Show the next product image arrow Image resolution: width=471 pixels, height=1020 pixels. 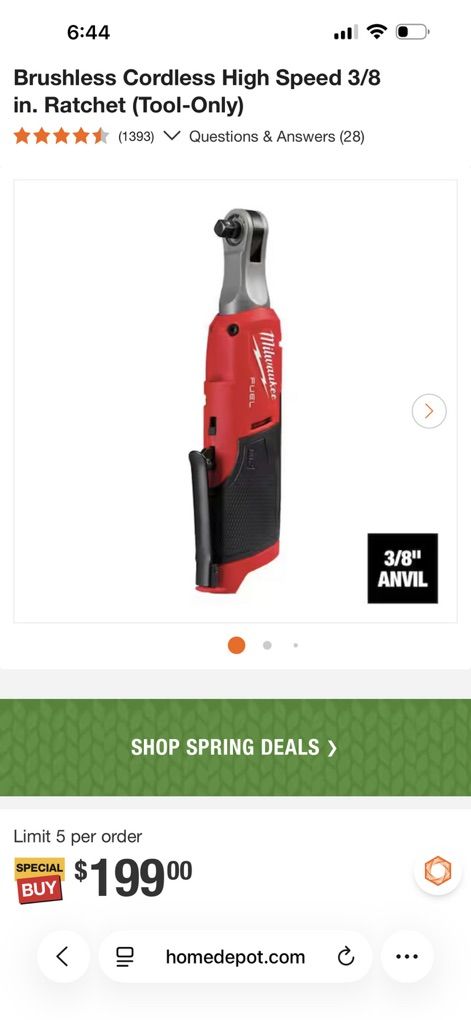[x=429, y=410]
